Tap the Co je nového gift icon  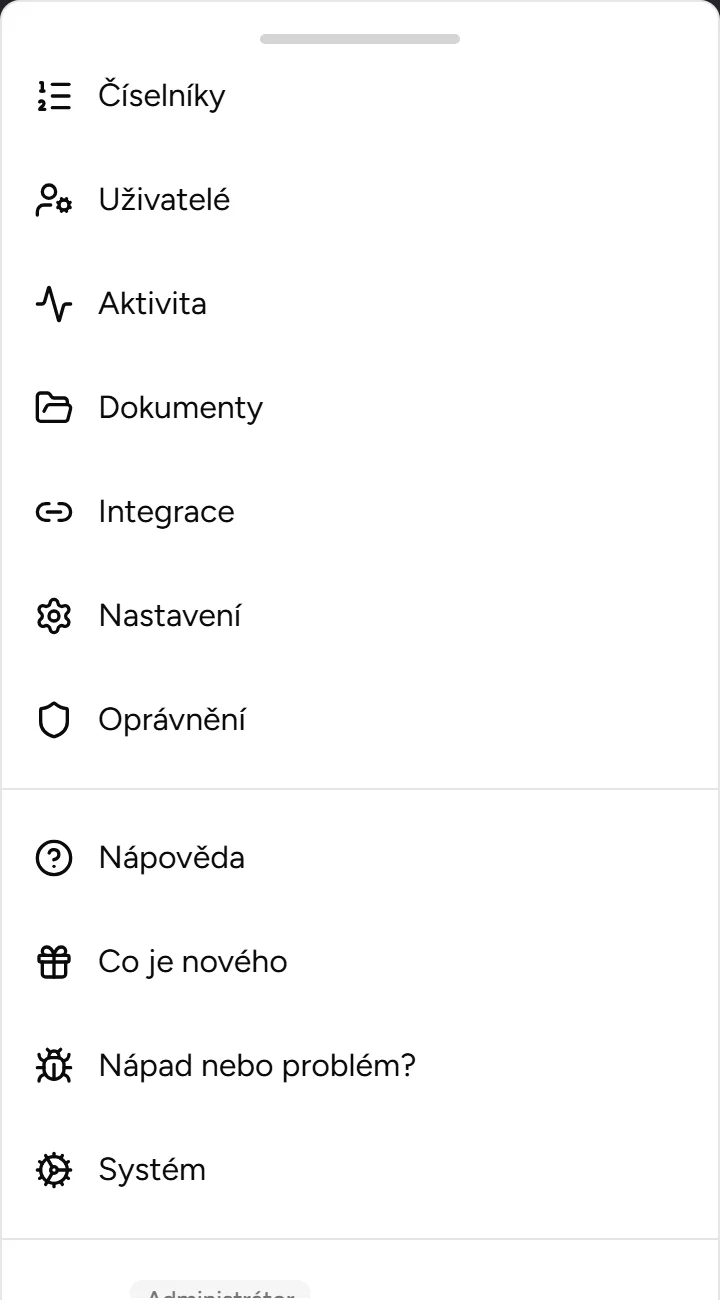(53, 961)
